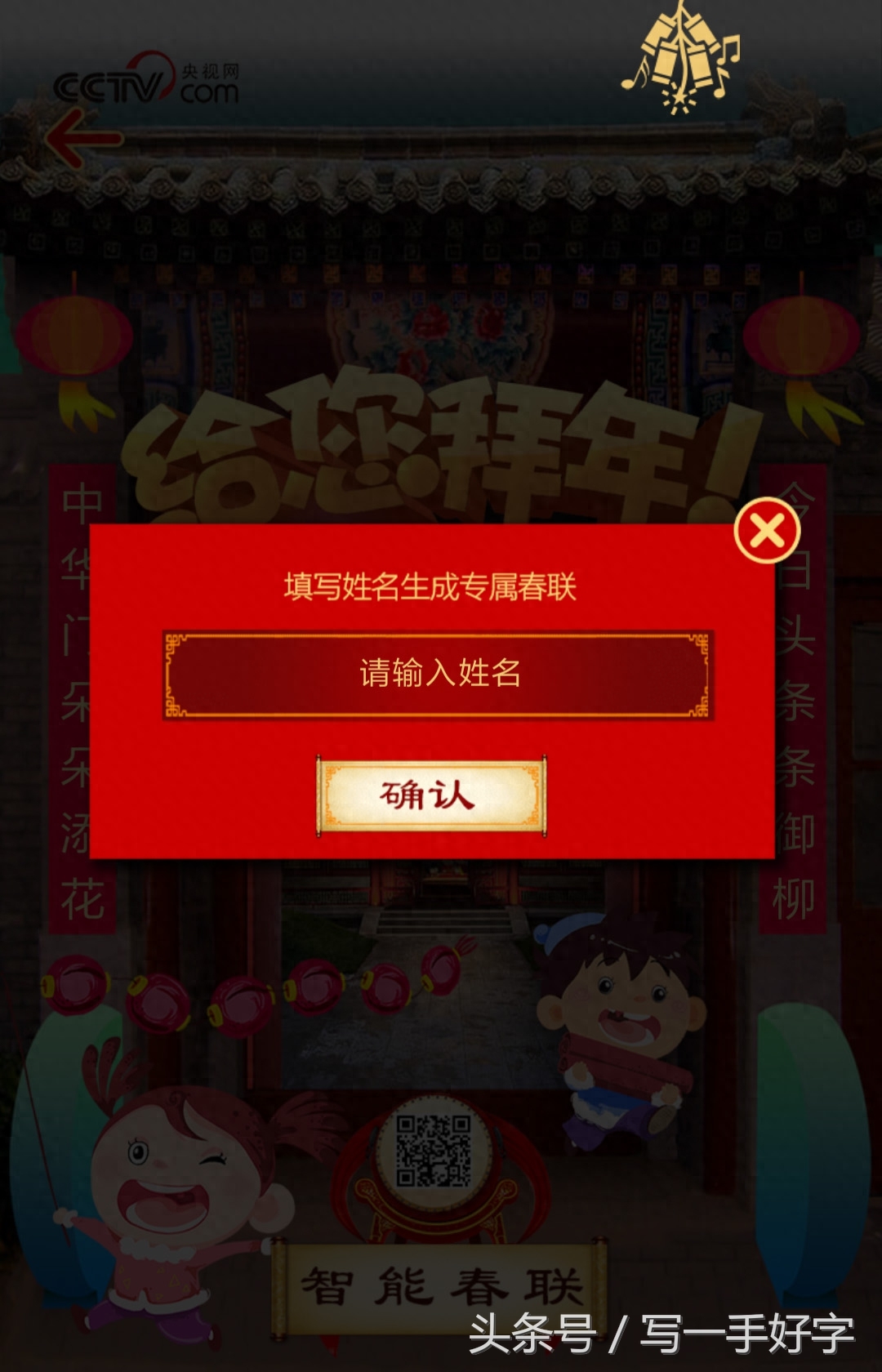Image resolution: width=882 pixels, height=1372 pixels.
Task: Tap the 请输入姓名 name input field
Action: [439, 675]
